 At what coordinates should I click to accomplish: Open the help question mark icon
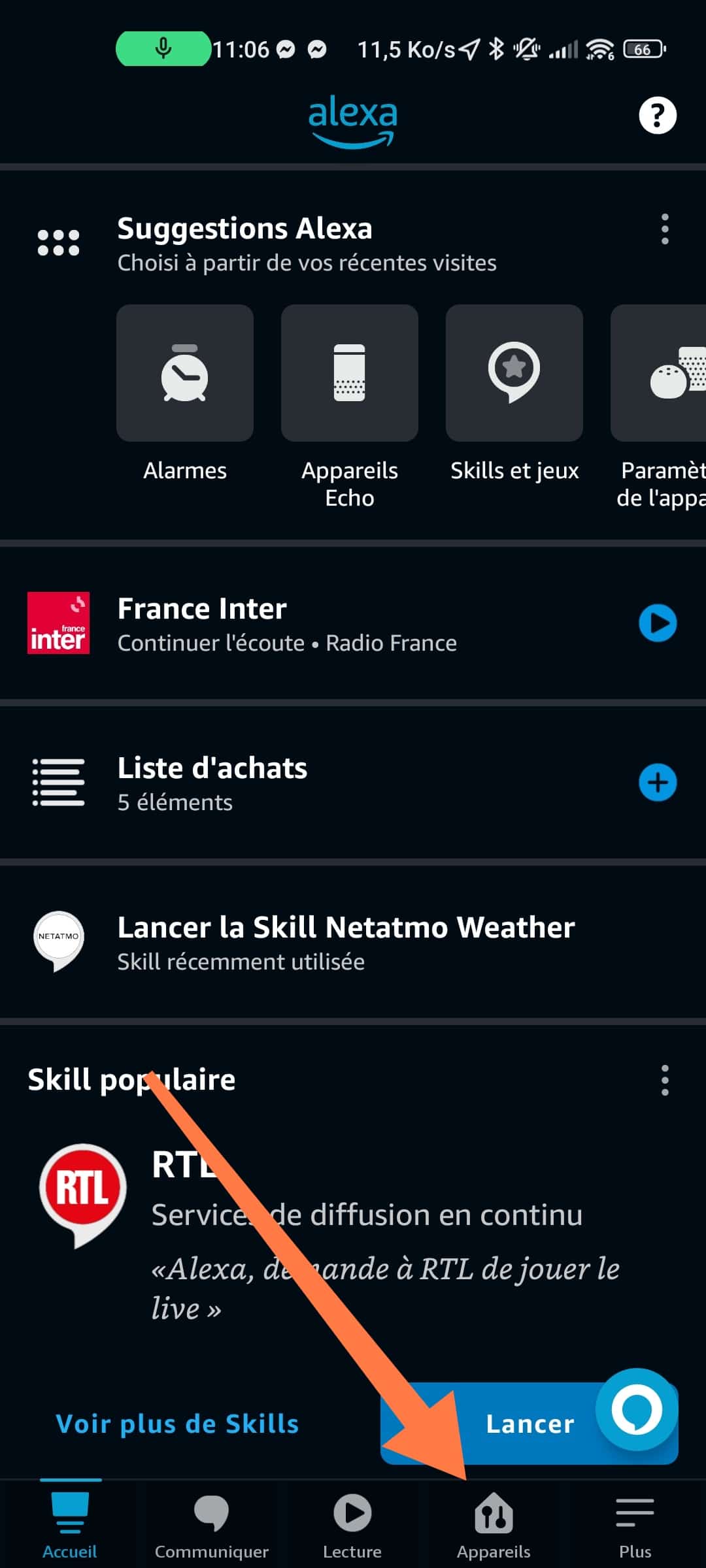click(657, 116)
